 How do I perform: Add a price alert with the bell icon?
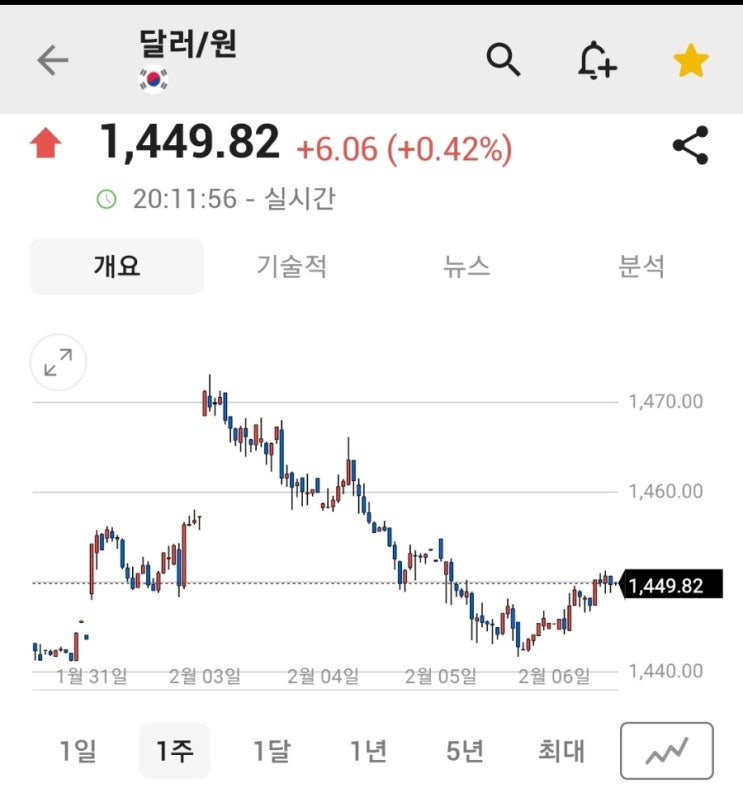[x=597, y=61]
